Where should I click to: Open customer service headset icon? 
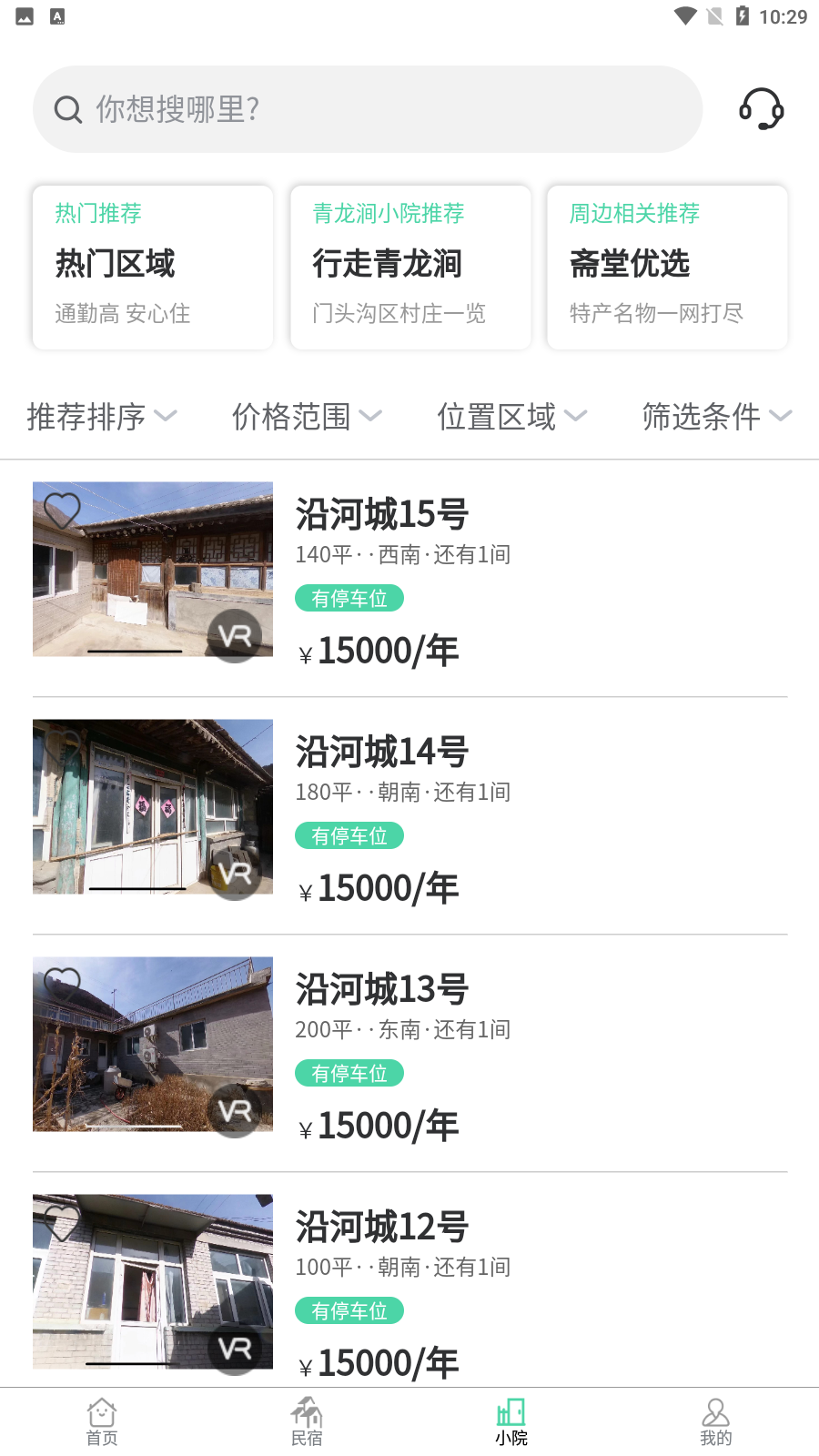click(761, 109)
